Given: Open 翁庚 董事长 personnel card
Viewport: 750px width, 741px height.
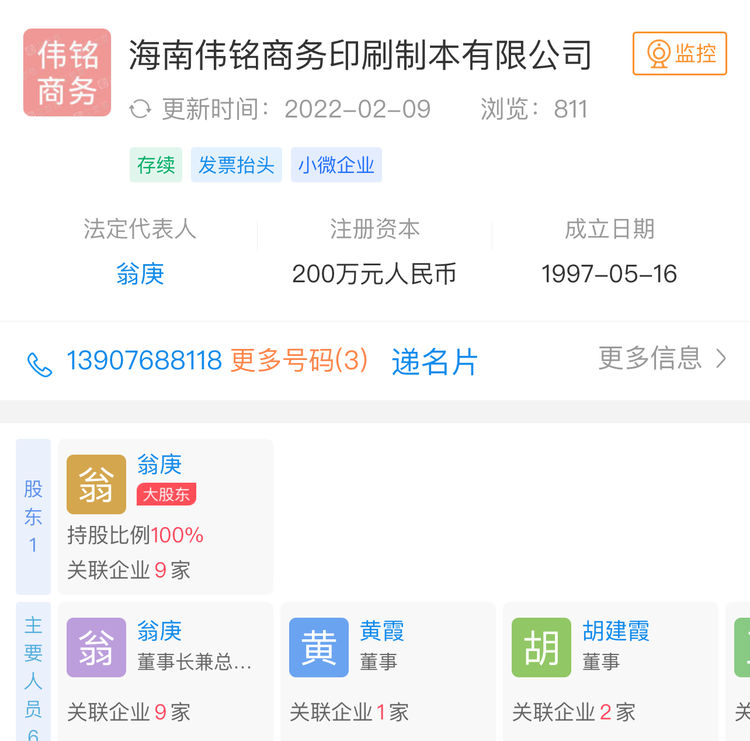Looking at the screenshot, I should point(165,670).
